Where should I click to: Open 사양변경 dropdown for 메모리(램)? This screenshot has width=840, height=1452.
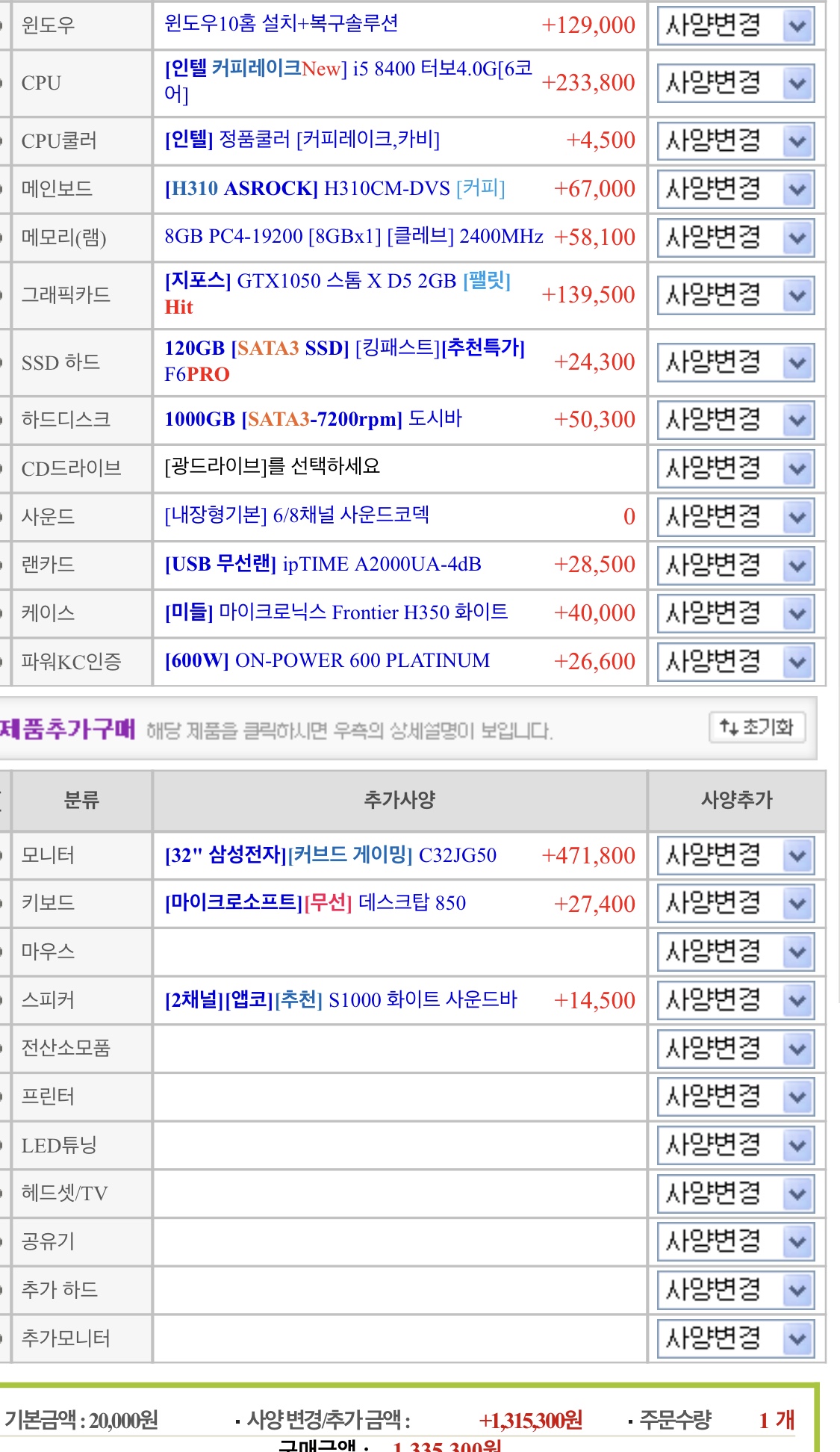coord(735,238)
